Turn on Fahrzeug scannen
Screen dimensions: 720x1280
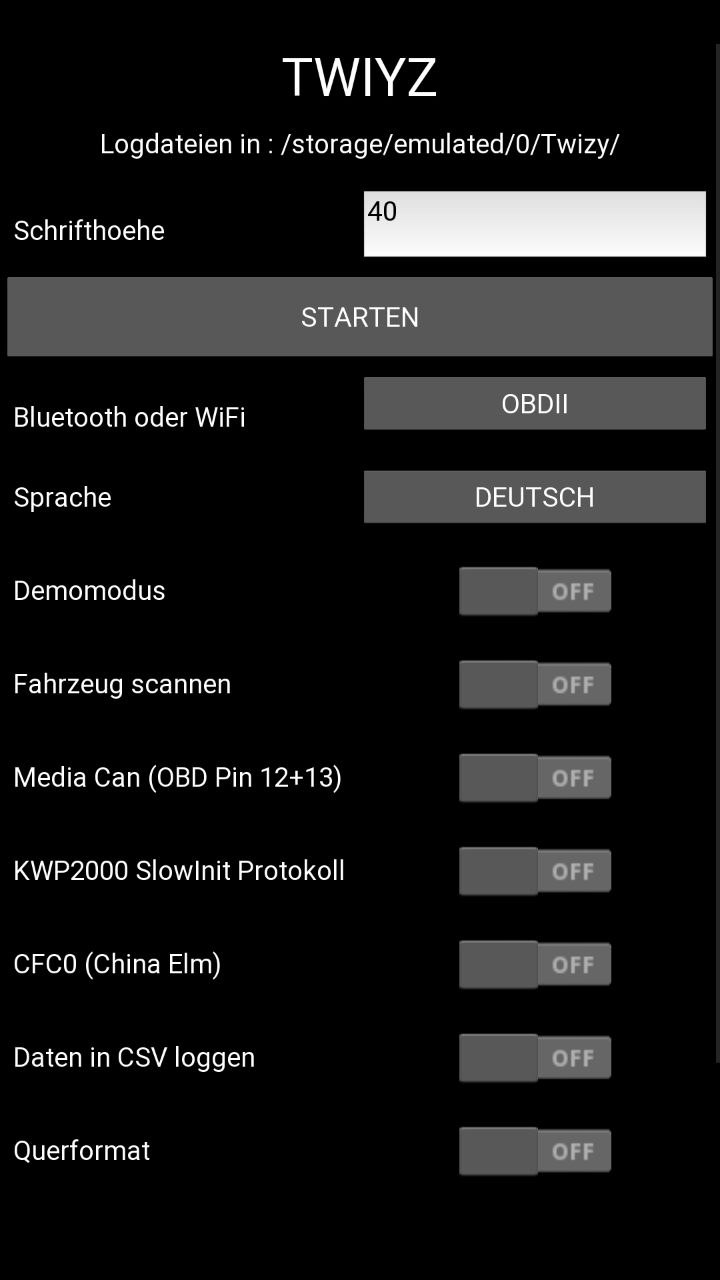[x=534, y=684]
